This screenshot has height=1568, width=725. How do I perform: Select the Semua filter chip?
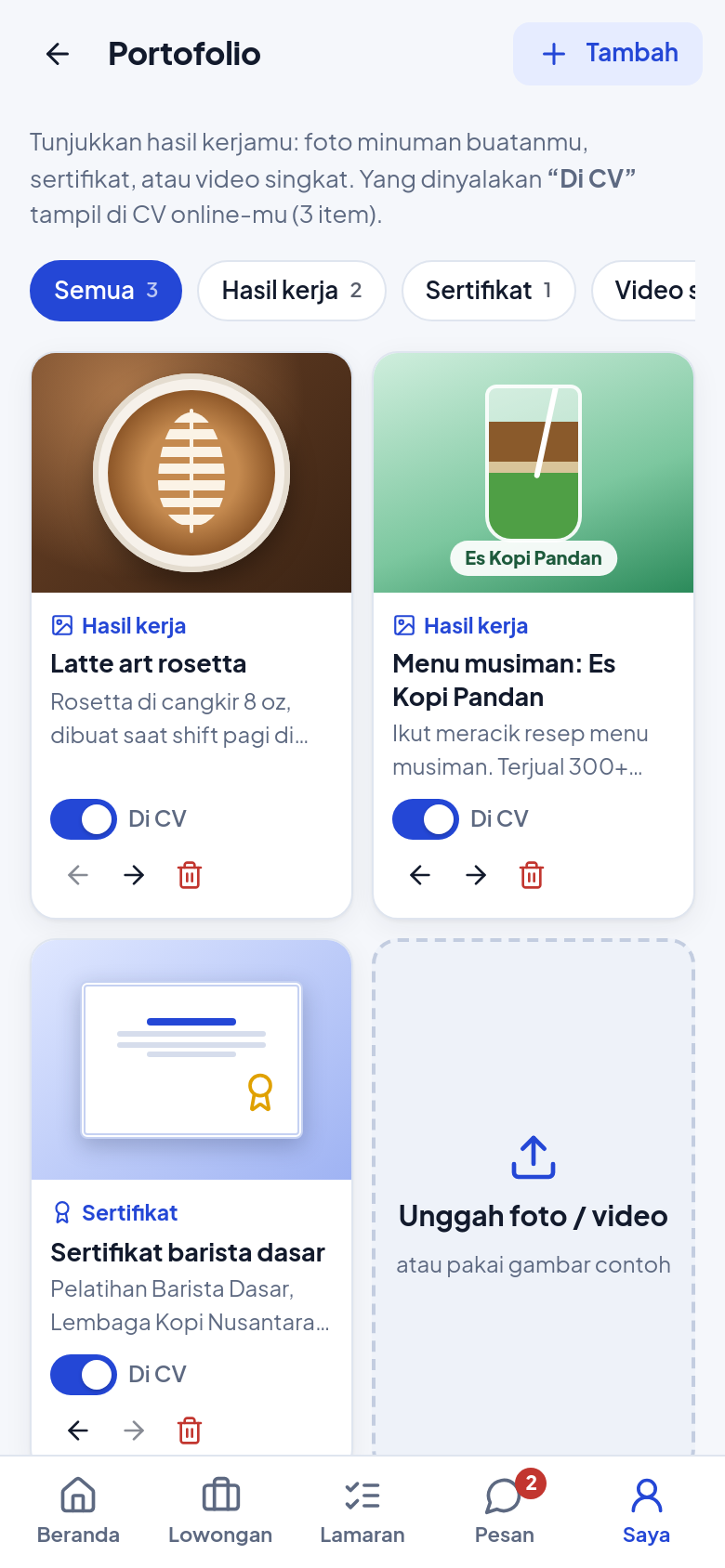tap(106, 291)
